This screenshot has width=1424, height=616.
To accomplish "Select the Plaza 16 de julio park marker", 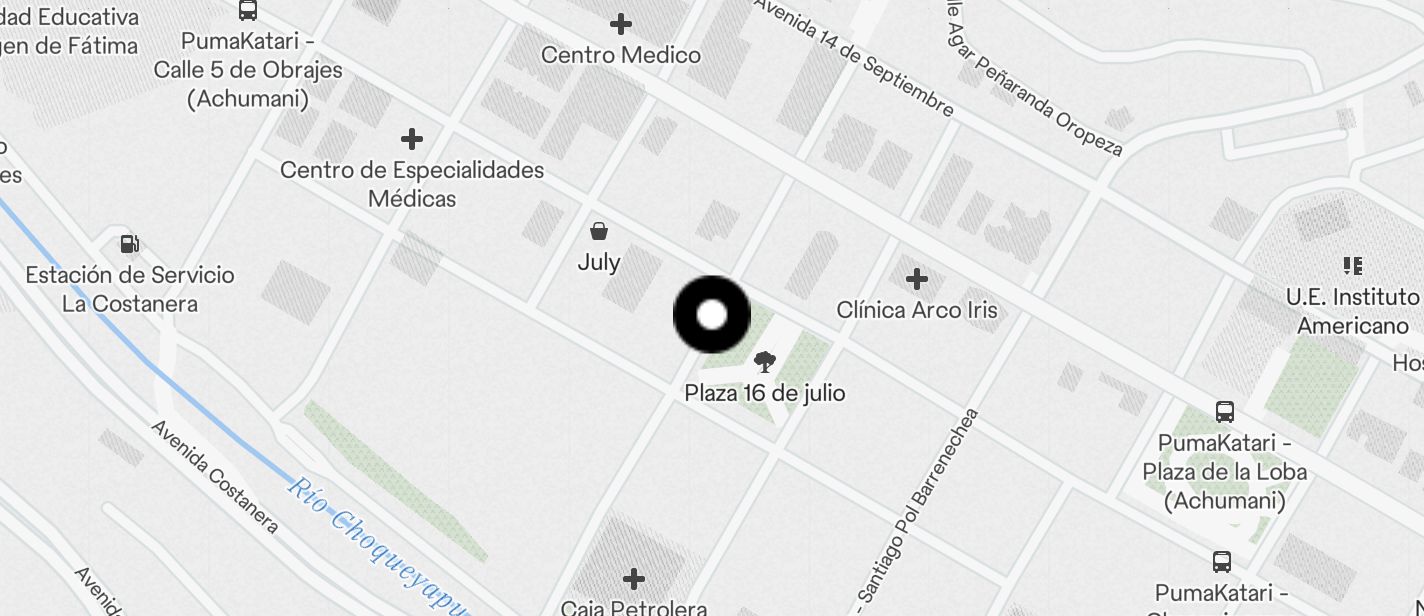I will pyautogui.click(x=766, y=362).
